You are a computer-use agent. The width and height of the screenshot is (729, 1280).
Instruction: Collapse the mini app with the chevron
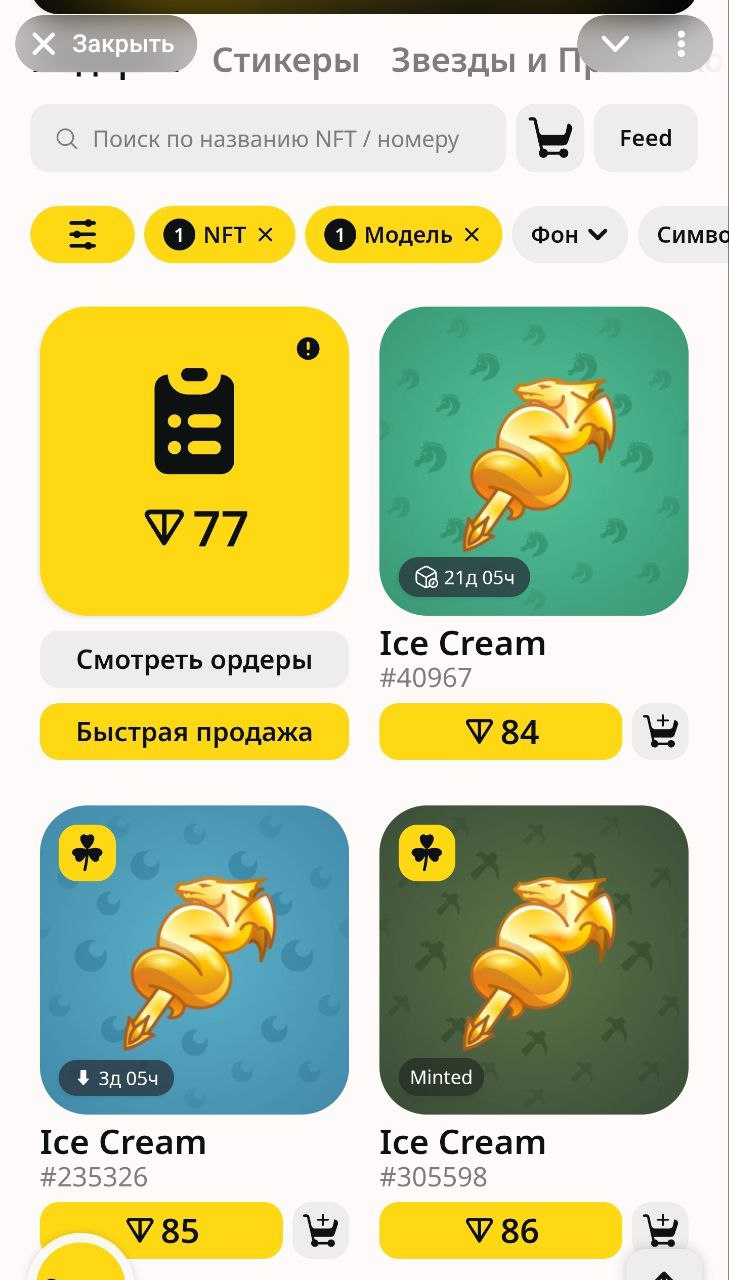(x=615, y=44)
